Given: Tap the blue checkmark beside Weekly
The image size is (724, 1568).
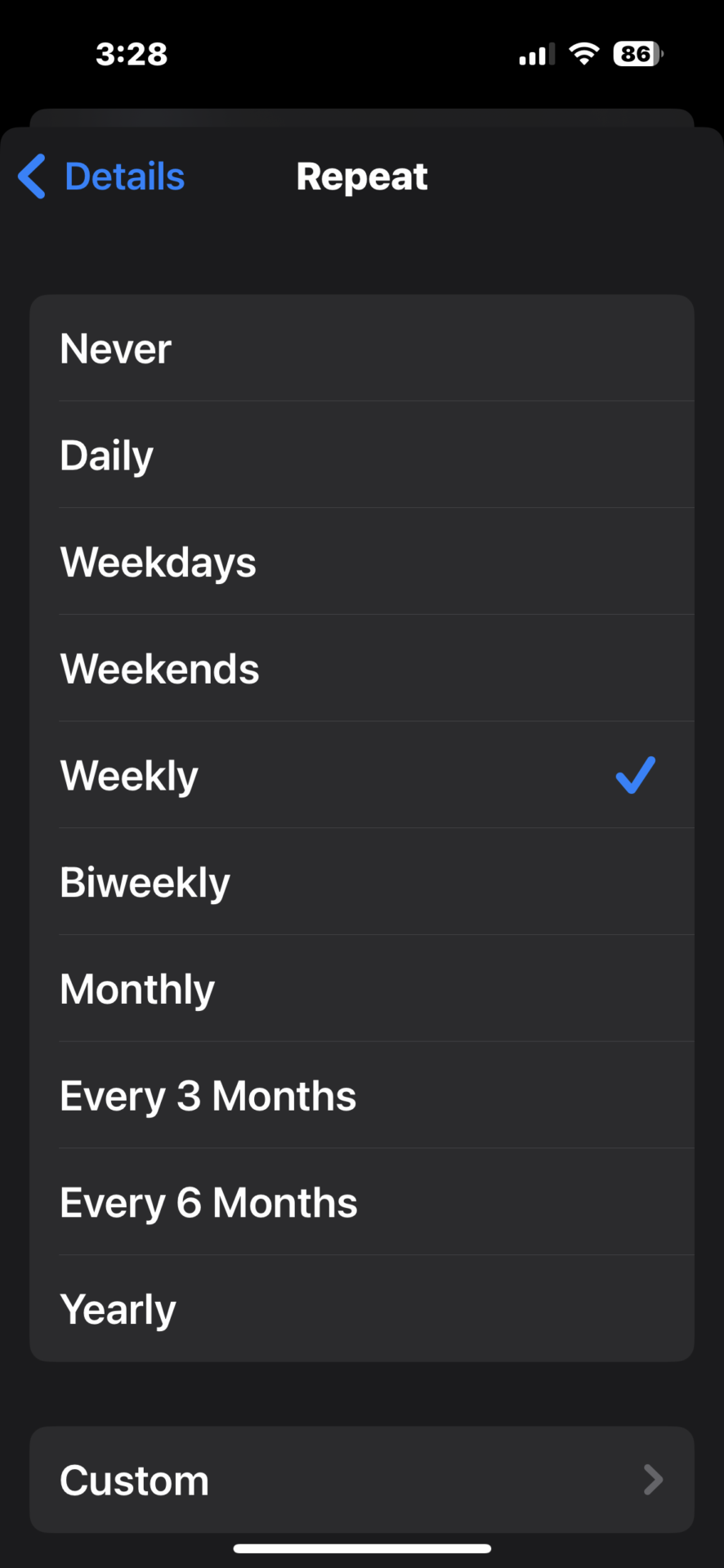Looking at the screenshot, I should [634, 774].
